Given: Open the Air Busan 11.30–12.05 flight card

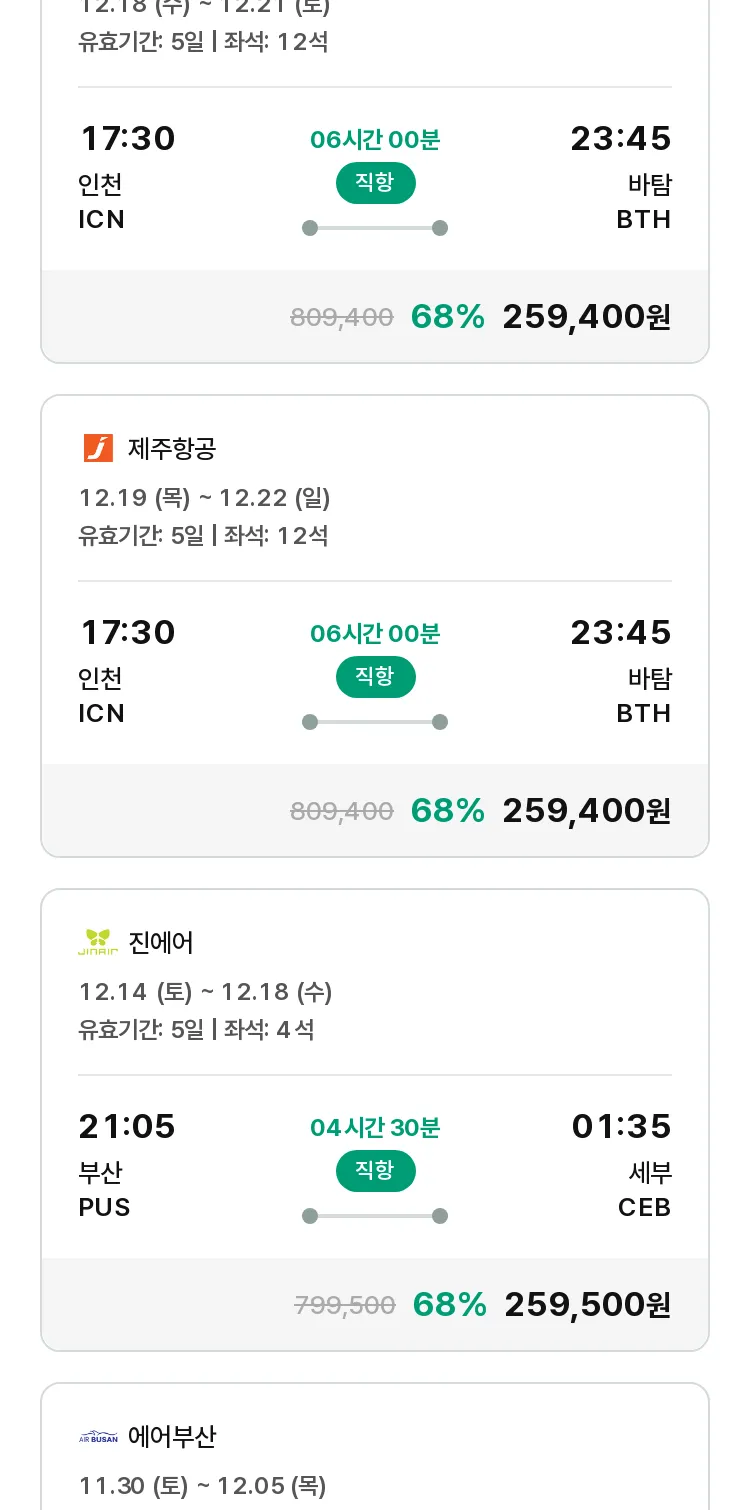Looking at the screenshot, I should tap(375, 1447).
